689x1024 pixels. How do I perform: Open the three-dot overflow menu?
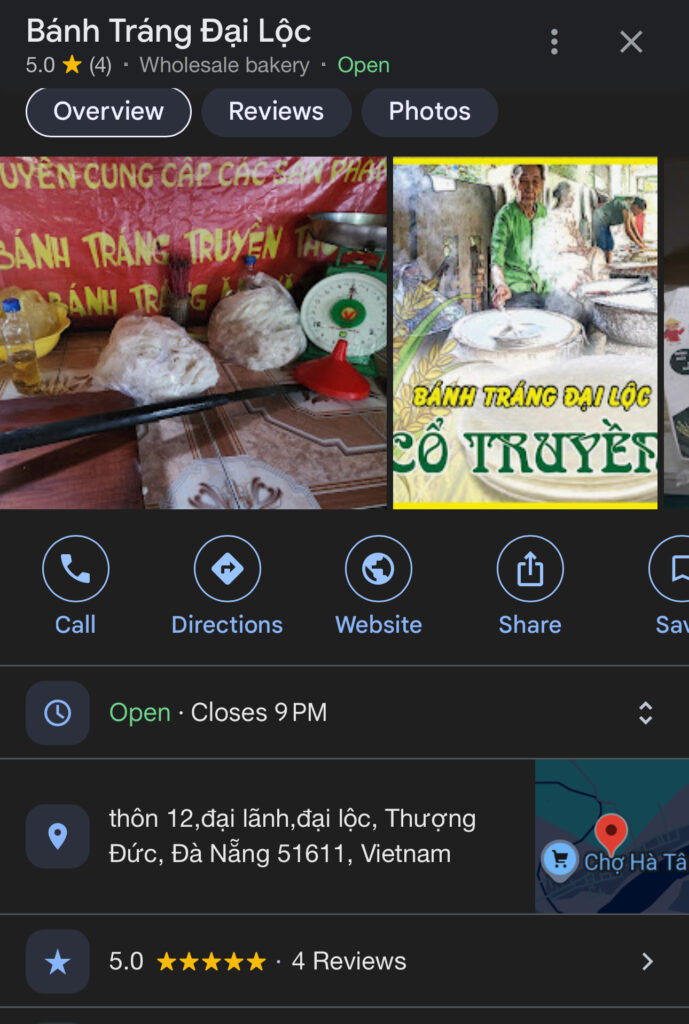(x=554, y=42)
